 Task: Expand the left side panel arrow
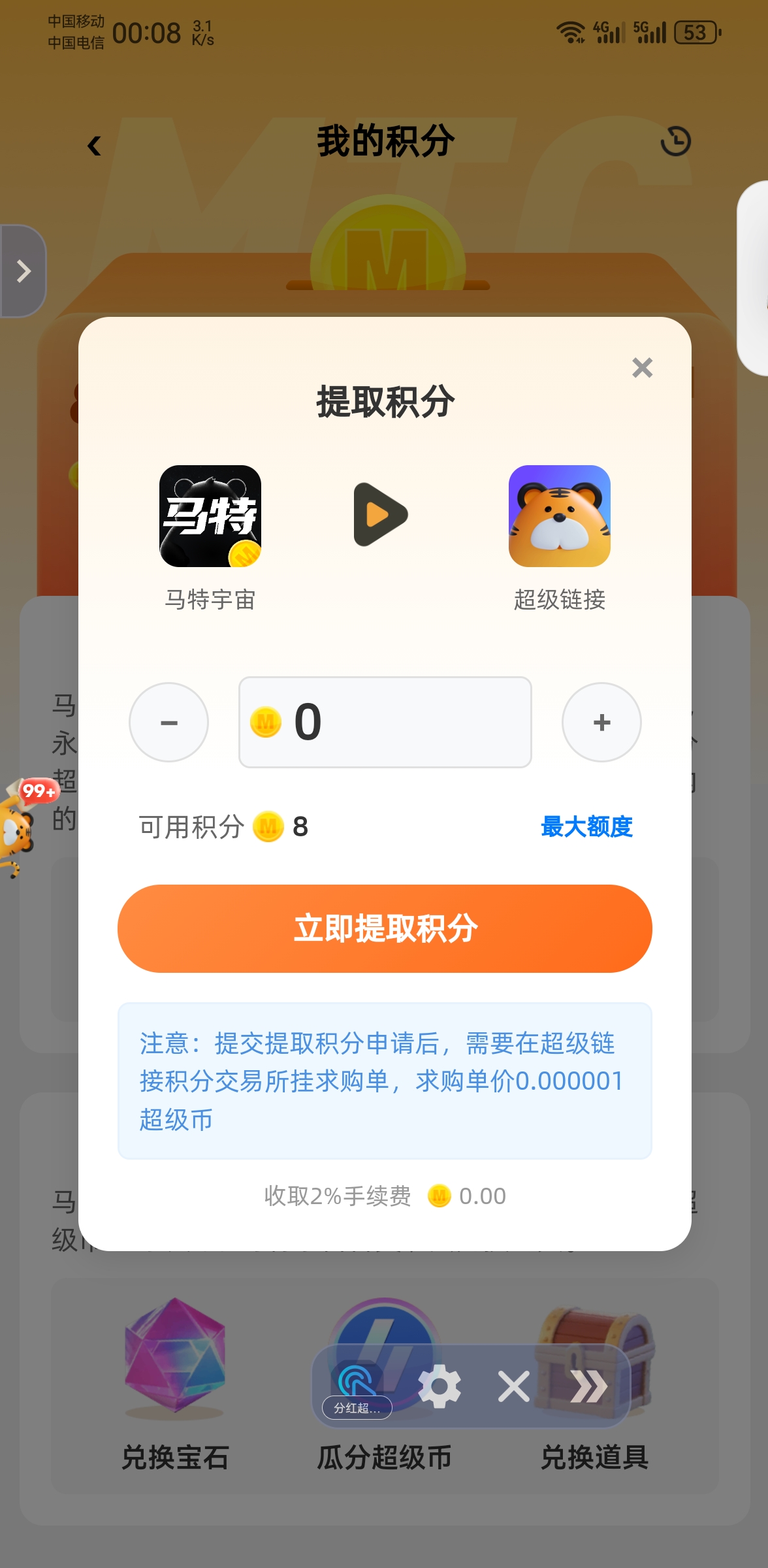pyautogui.click(x=23, y=271)
